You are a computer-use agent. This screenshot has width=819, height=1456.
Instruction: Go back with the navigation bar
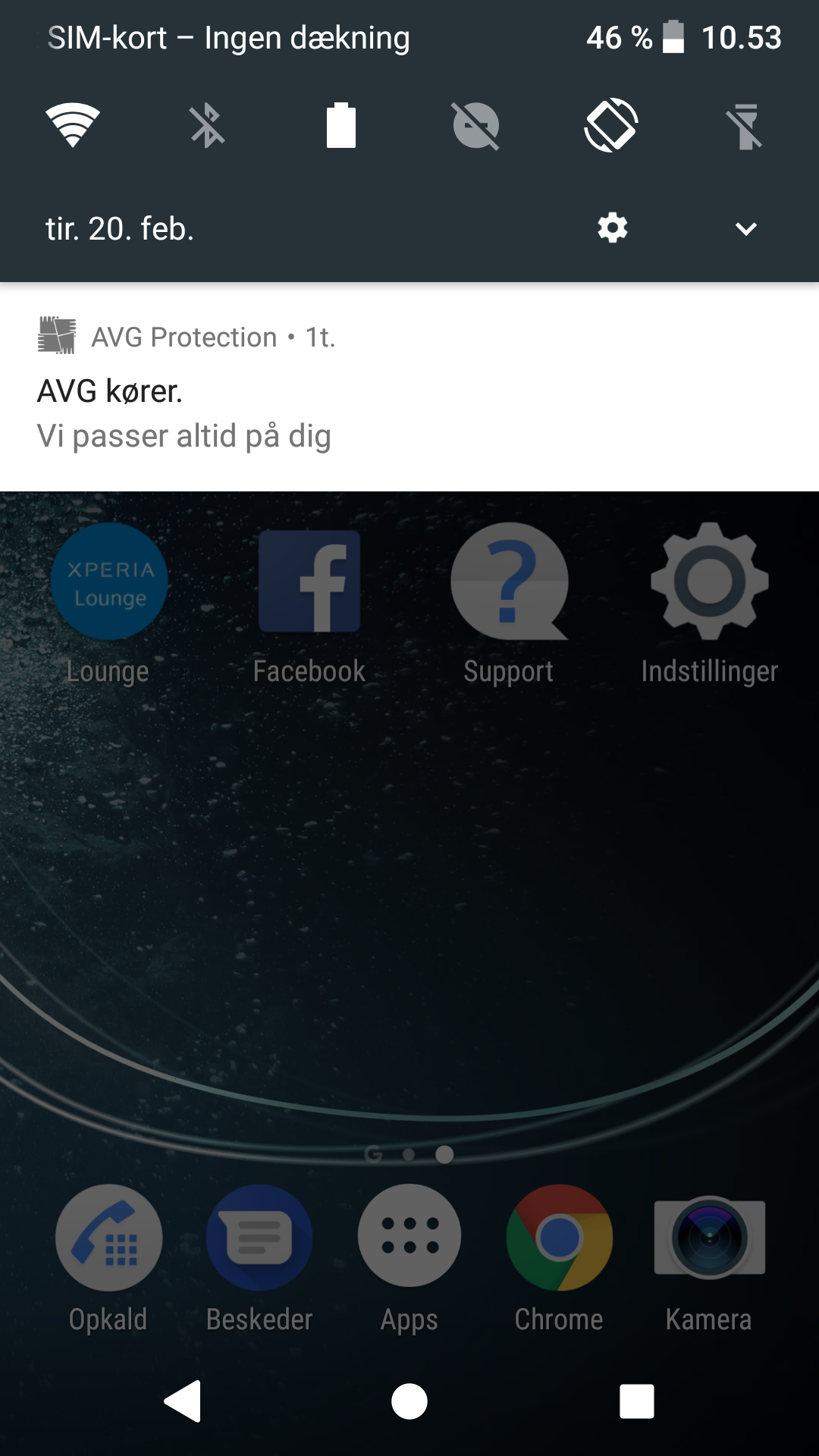[x=183, y=1401]
